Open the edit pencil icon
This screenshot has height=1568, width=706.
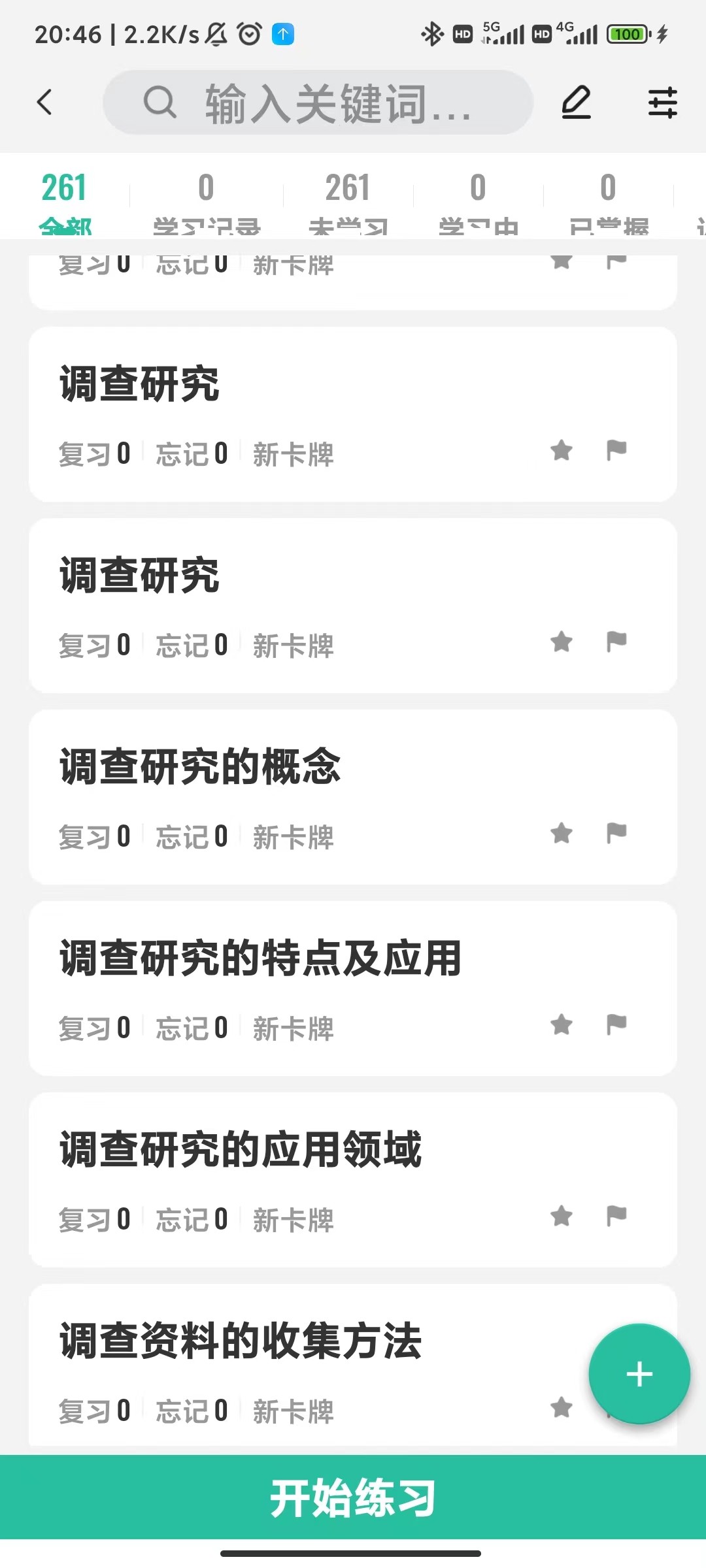577,103
